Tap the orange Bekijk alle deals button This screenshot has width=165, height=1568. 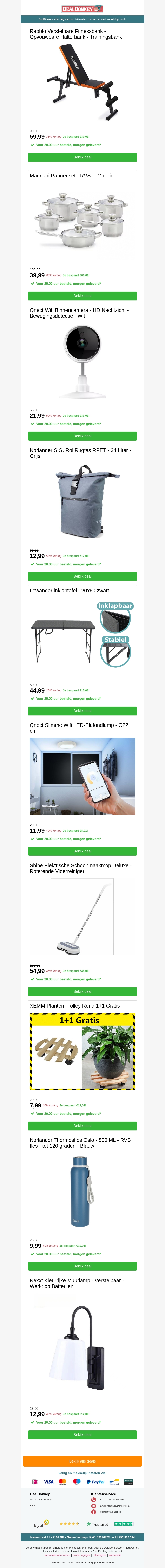(x=82, y=1461)
